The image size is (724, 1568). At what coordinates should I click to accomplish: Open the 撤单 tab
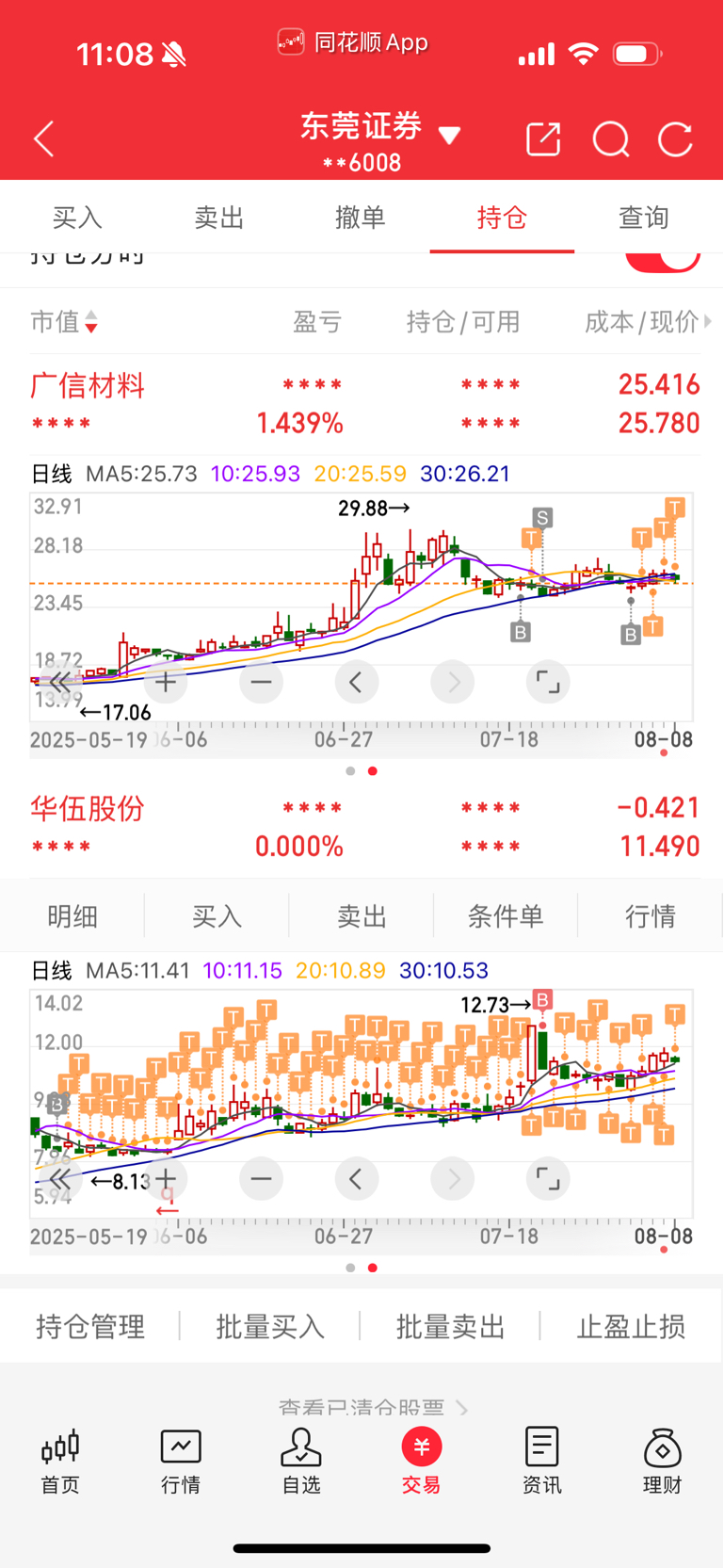tap(360, 218)
